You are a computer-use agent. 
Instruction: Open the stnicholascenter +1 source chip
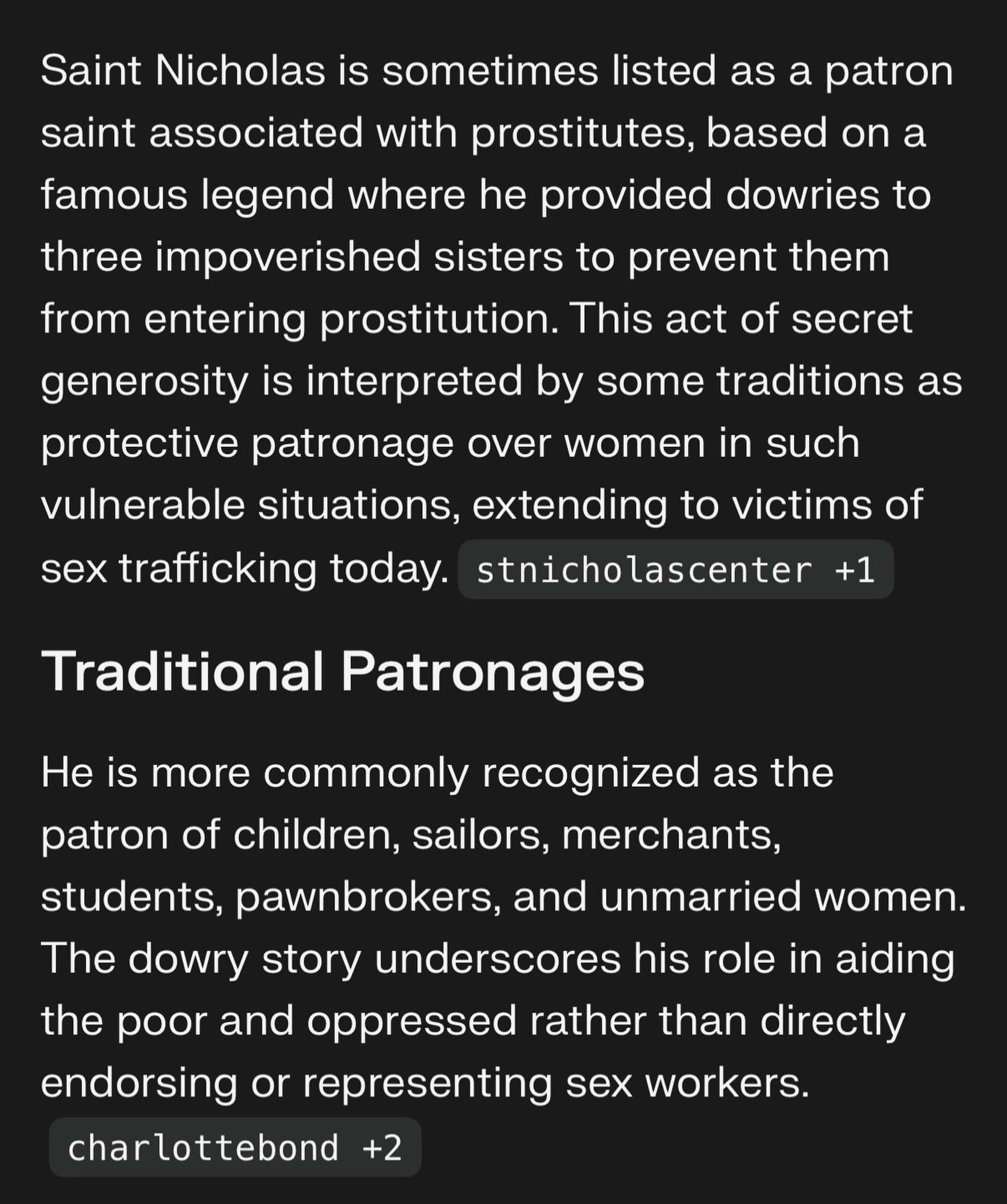(x=675, y=569)
